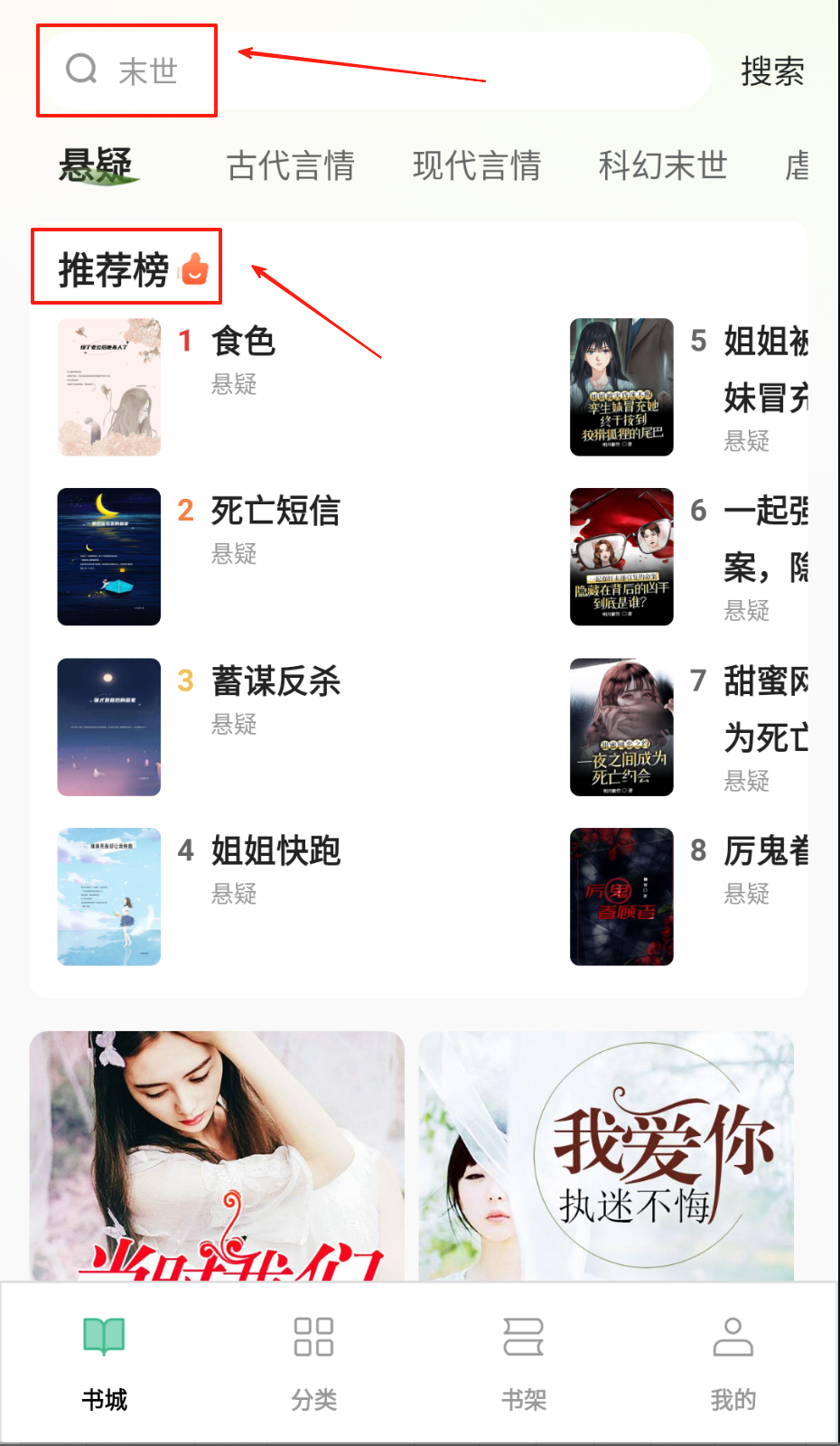Open the book cover with red title text

(x=217, y=1155)
